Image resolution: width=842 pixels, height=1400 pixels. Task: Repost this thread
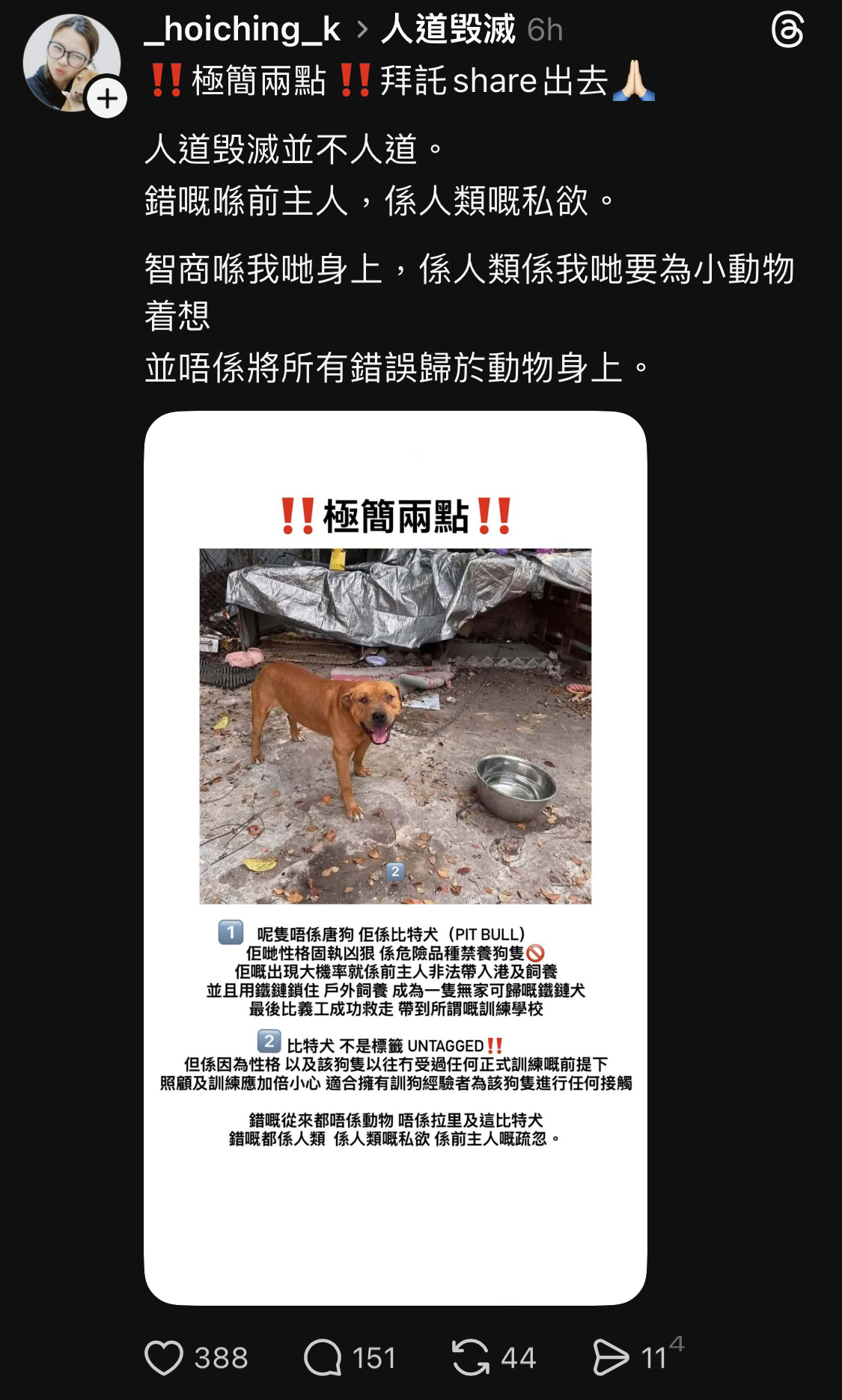[x=471, y=1357]
